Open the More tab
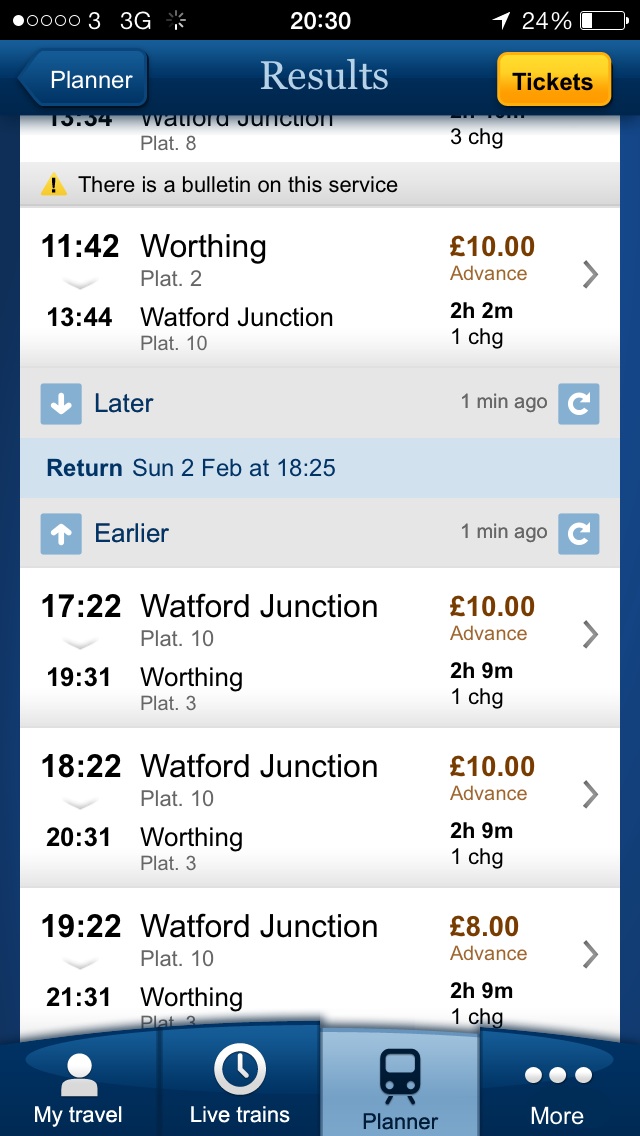The height and width of the screenshot is (1136, 640). (560, 1084)
